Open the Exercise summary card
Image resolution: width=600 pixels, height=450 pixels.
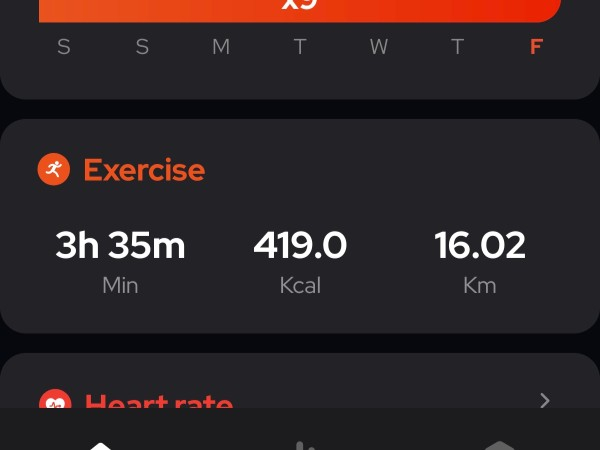click(x=299, y=226)
